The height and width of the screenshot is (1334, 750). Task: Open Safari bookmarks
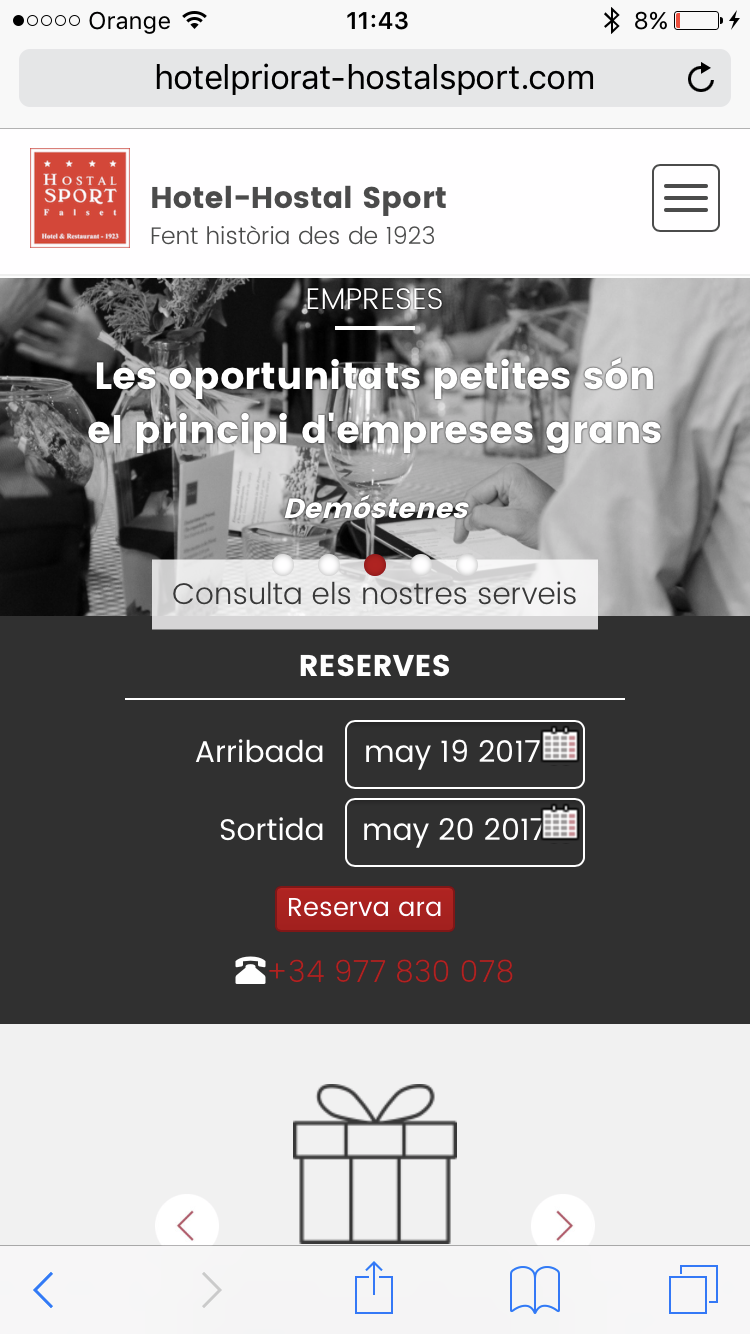tap(535, 1290)
